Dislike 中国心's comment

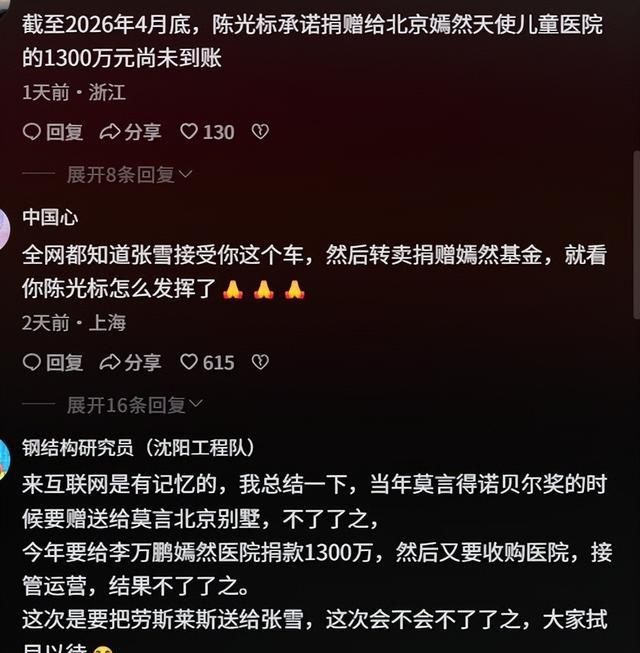(259, 362)
